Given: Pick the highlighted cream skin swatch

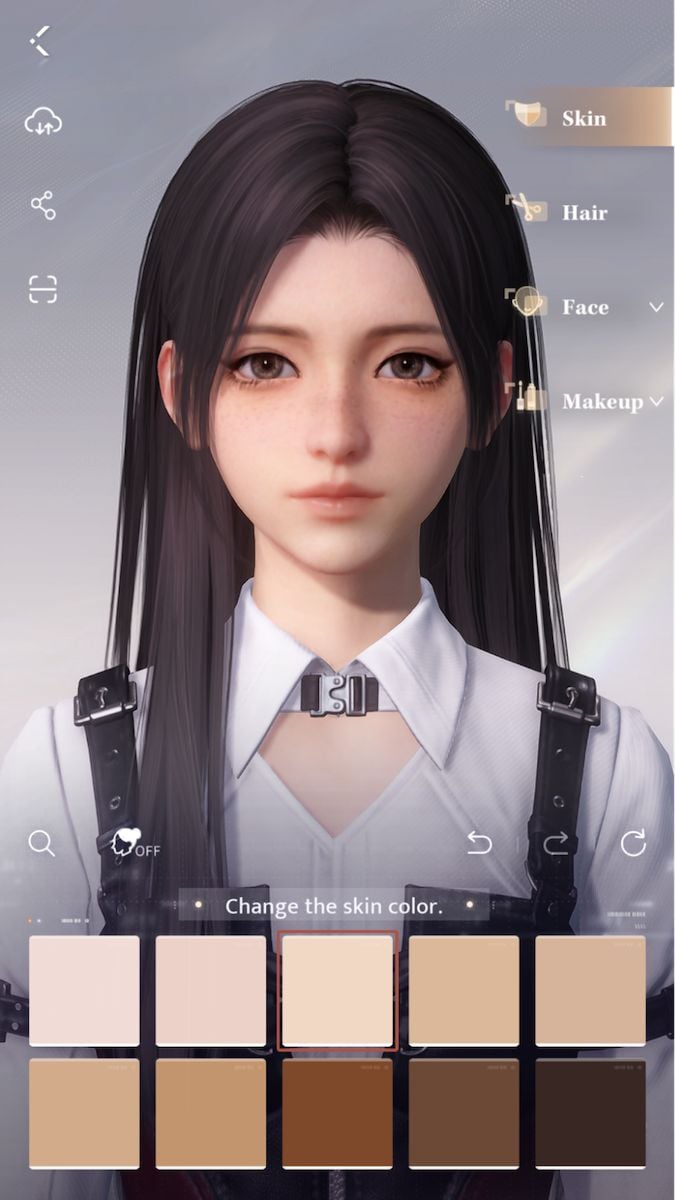Looking at the screenshot, I should tap(337, 990).
